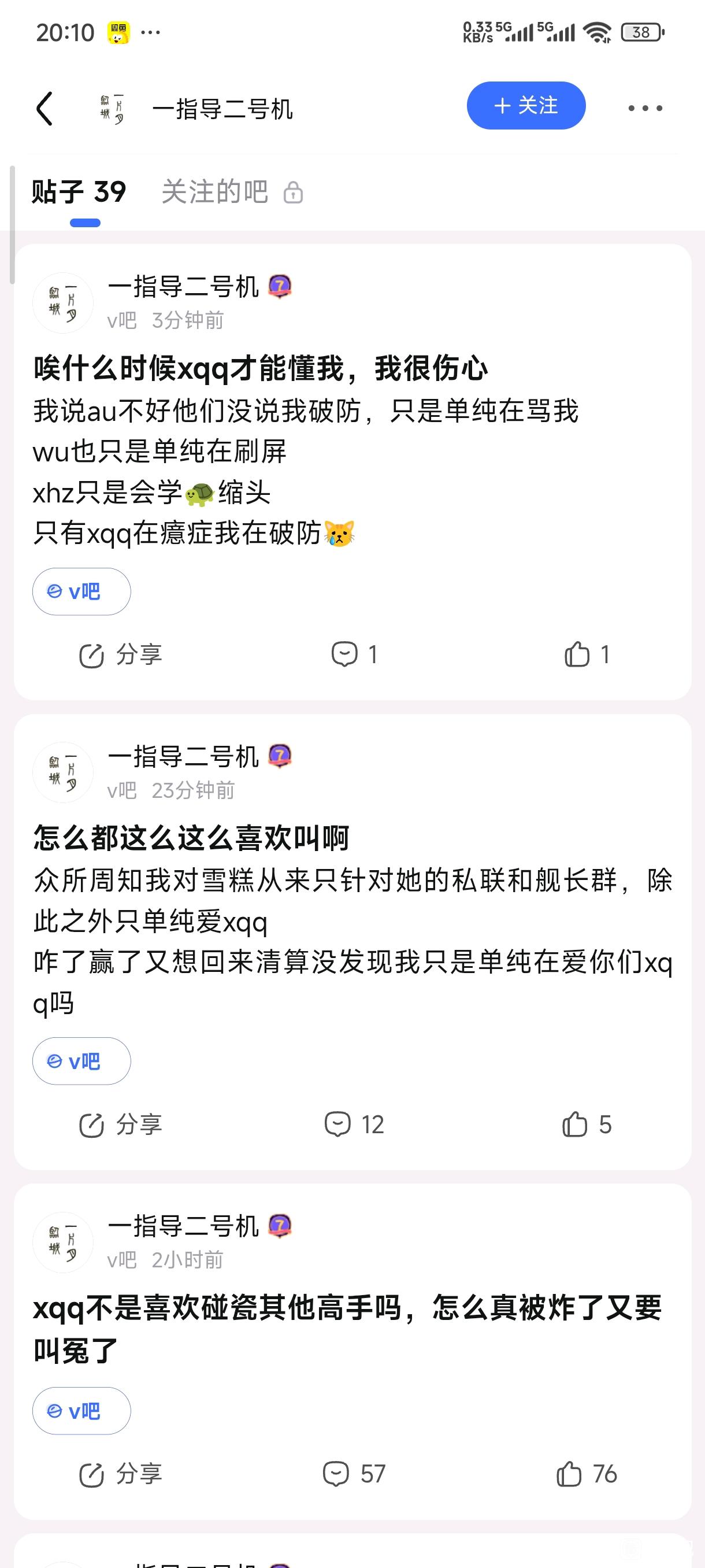Tap v吧 chip under the 2小时前 post

81,1411
